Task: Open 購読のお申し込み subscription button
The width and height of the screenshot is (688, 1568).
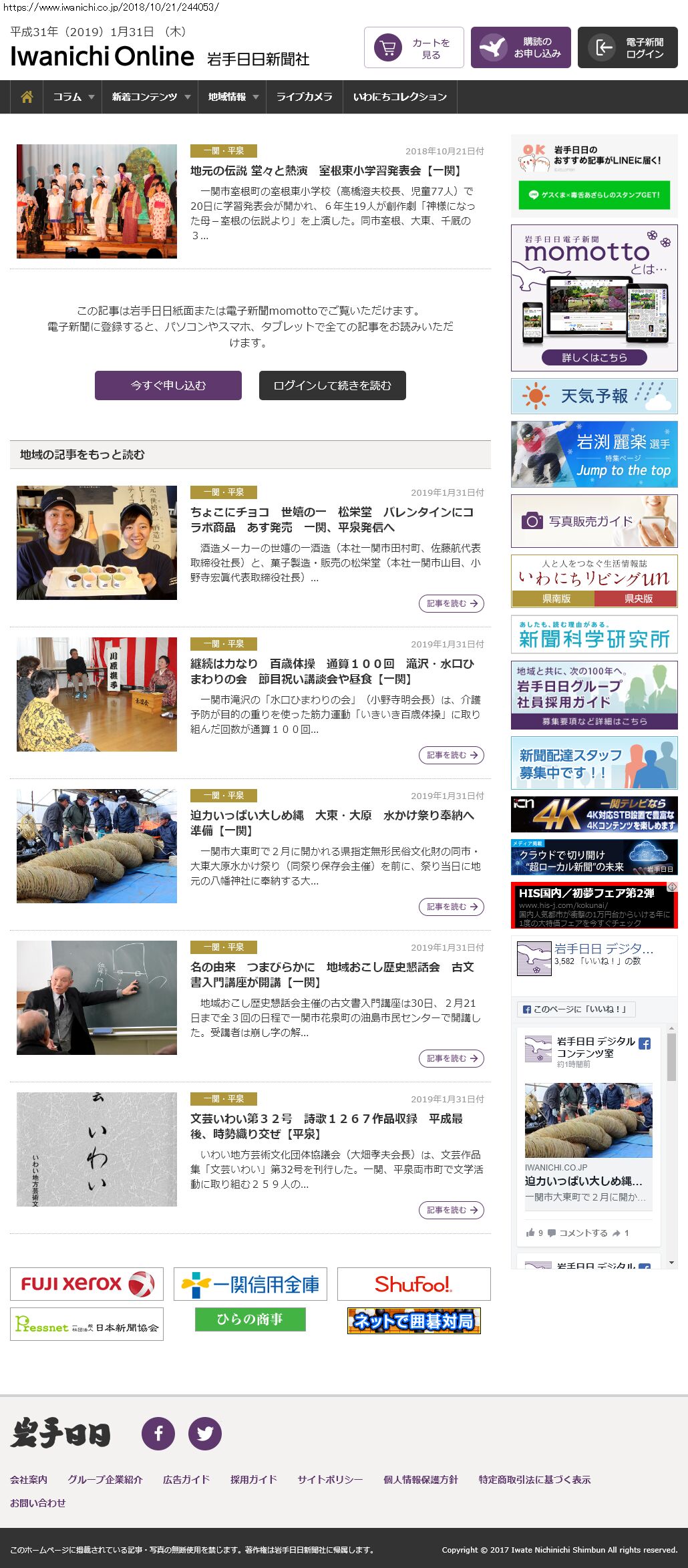Action: 521,47
